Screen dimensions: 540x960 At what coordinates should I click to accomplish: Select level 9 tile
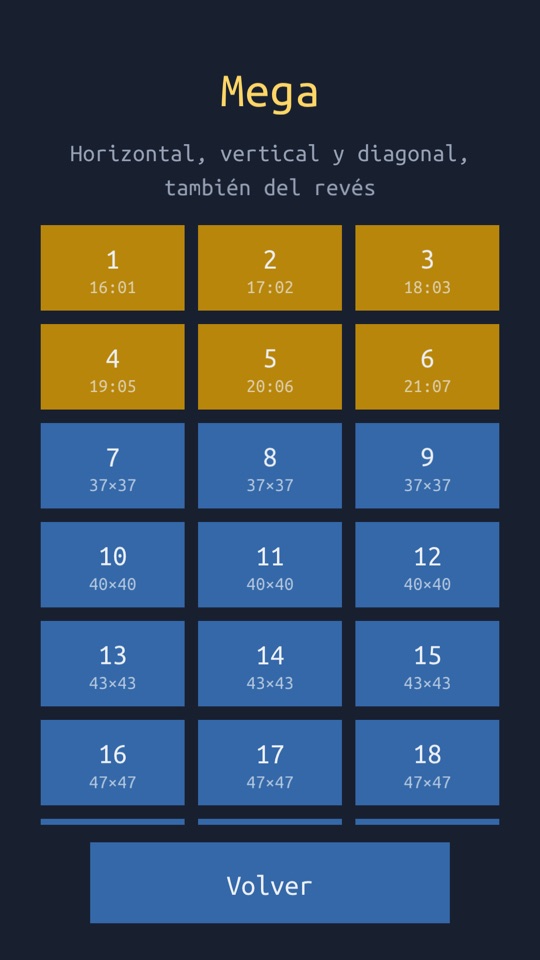[x=427, y=466]
